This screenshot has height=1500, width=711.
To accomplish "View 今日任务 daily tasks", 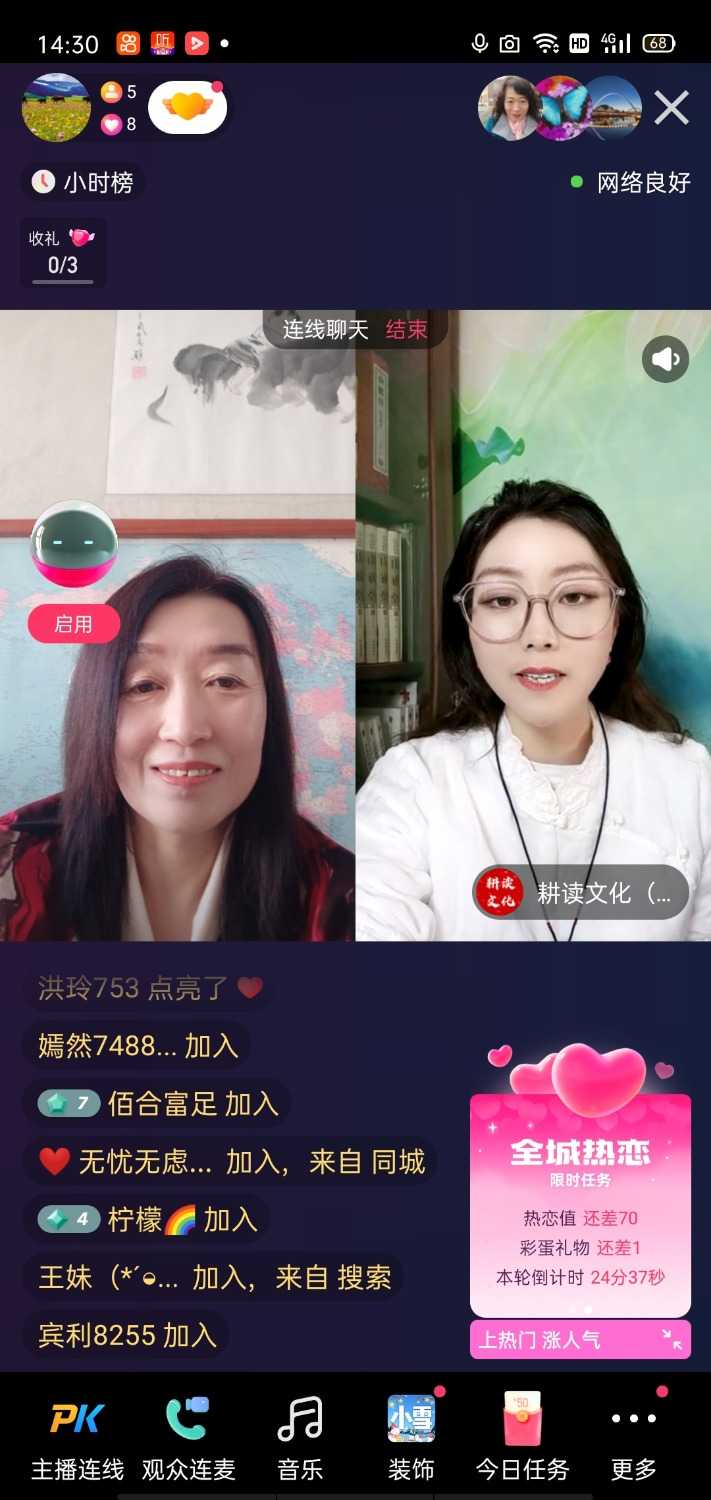I will click(522, 1438).
